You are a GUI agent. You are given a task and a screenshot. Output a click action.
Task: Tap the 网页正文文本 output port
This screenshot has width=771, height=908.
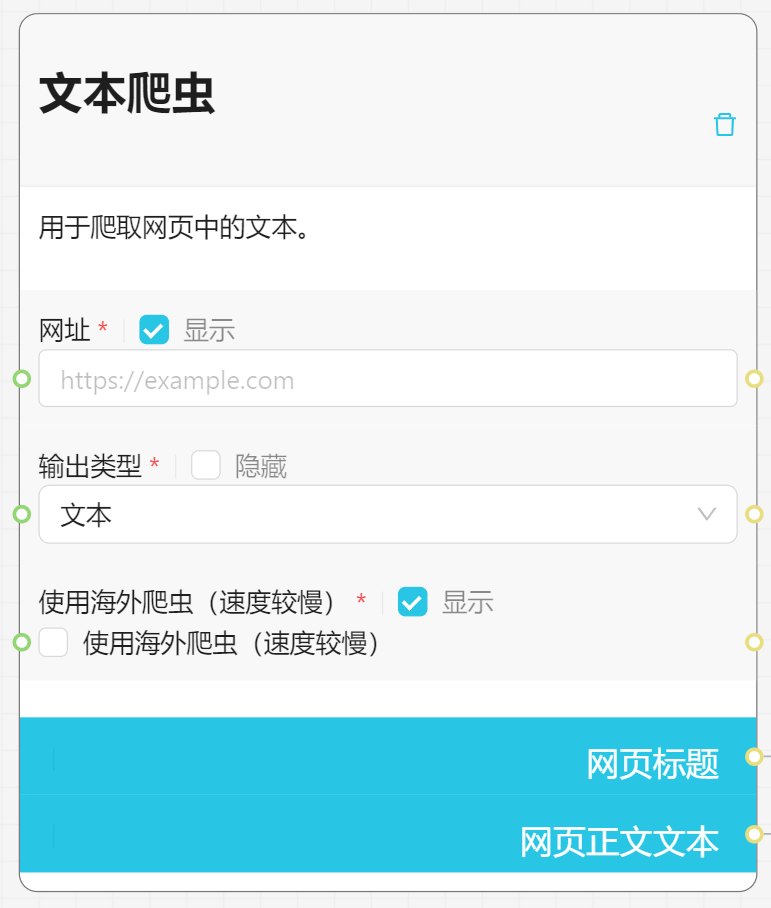(754, 834)
